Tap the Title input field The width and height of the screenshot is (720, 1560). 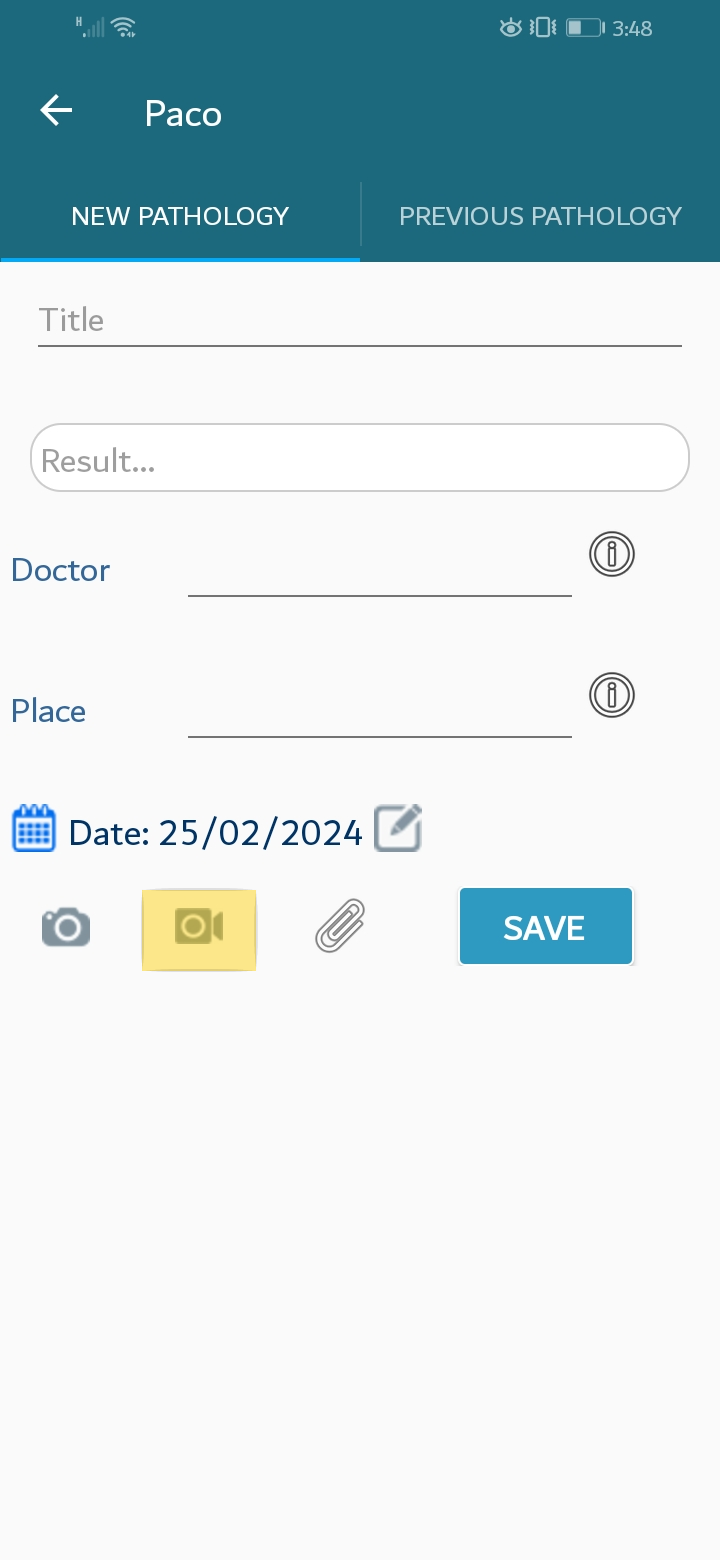point(360,321)
